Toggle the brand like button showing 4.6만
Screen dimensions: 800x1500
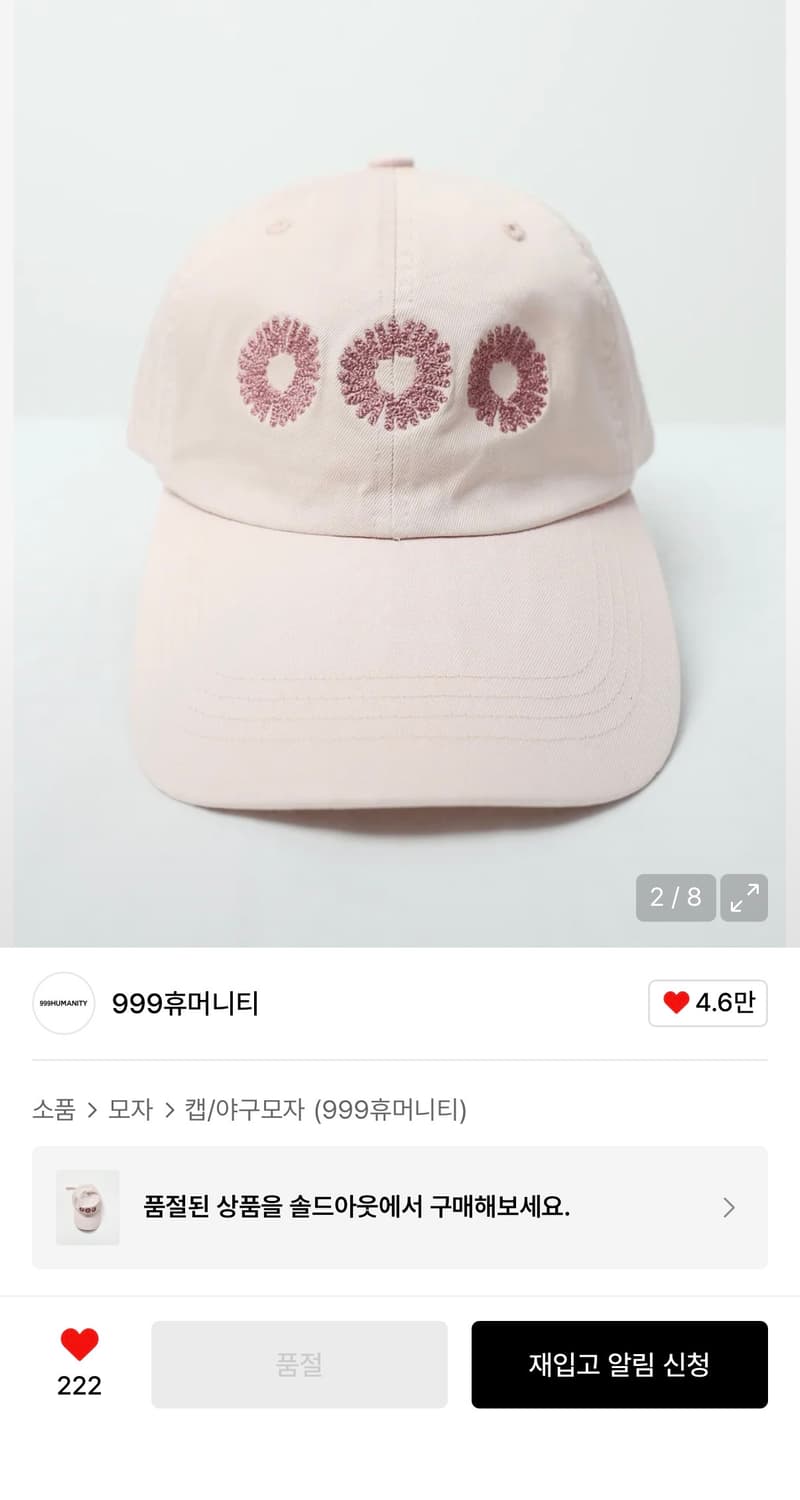coord(708,1003)
